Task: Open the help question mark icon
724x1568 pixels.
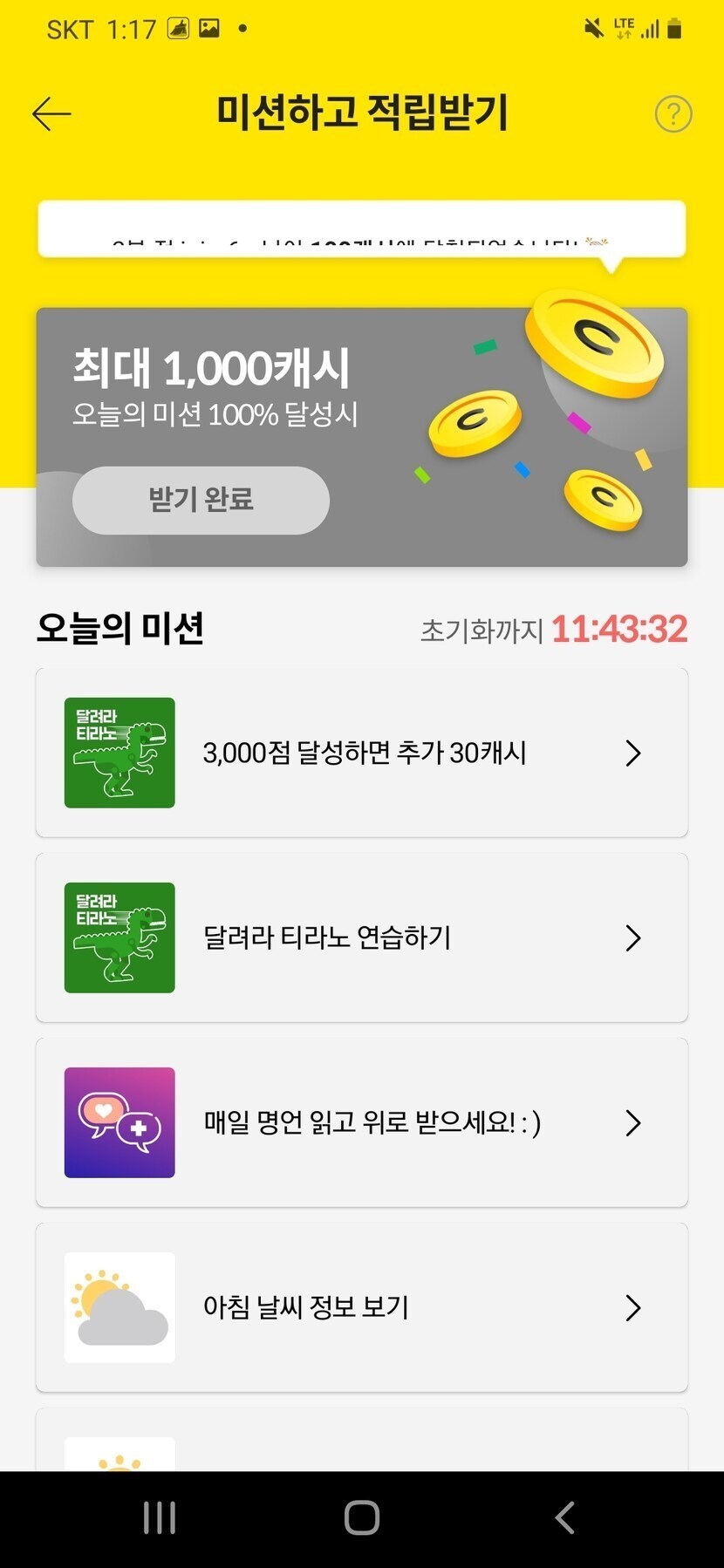Action: click(673, 114)
